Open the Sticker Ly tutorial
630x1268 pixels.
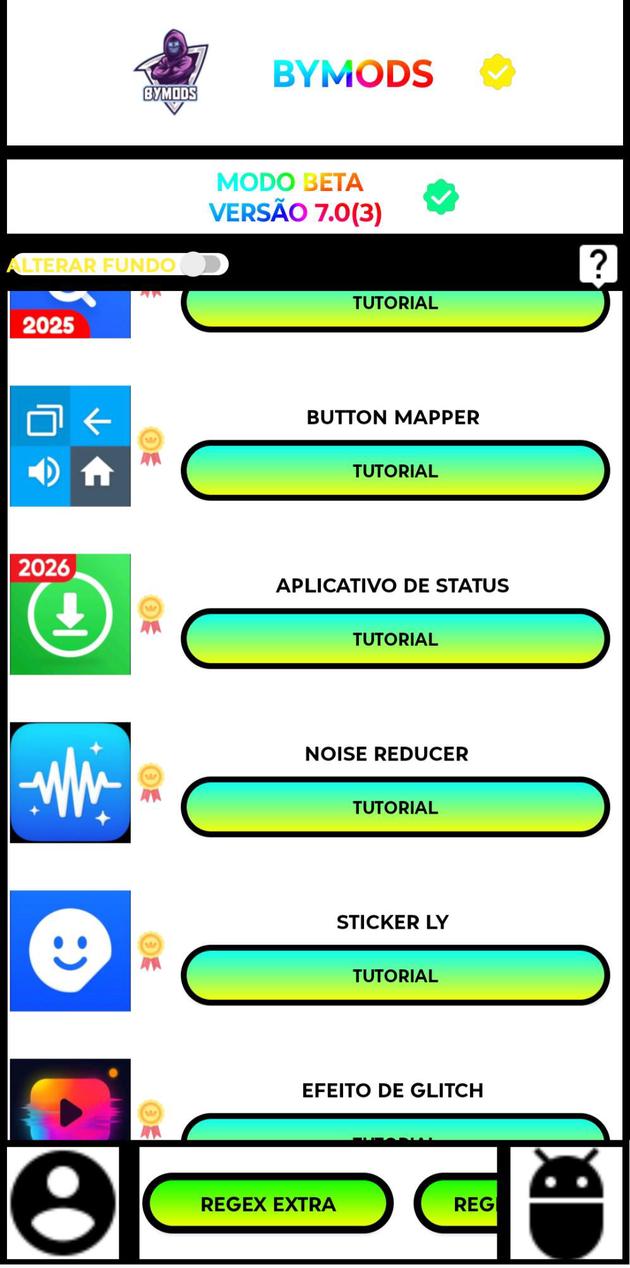tap(395, 975)
